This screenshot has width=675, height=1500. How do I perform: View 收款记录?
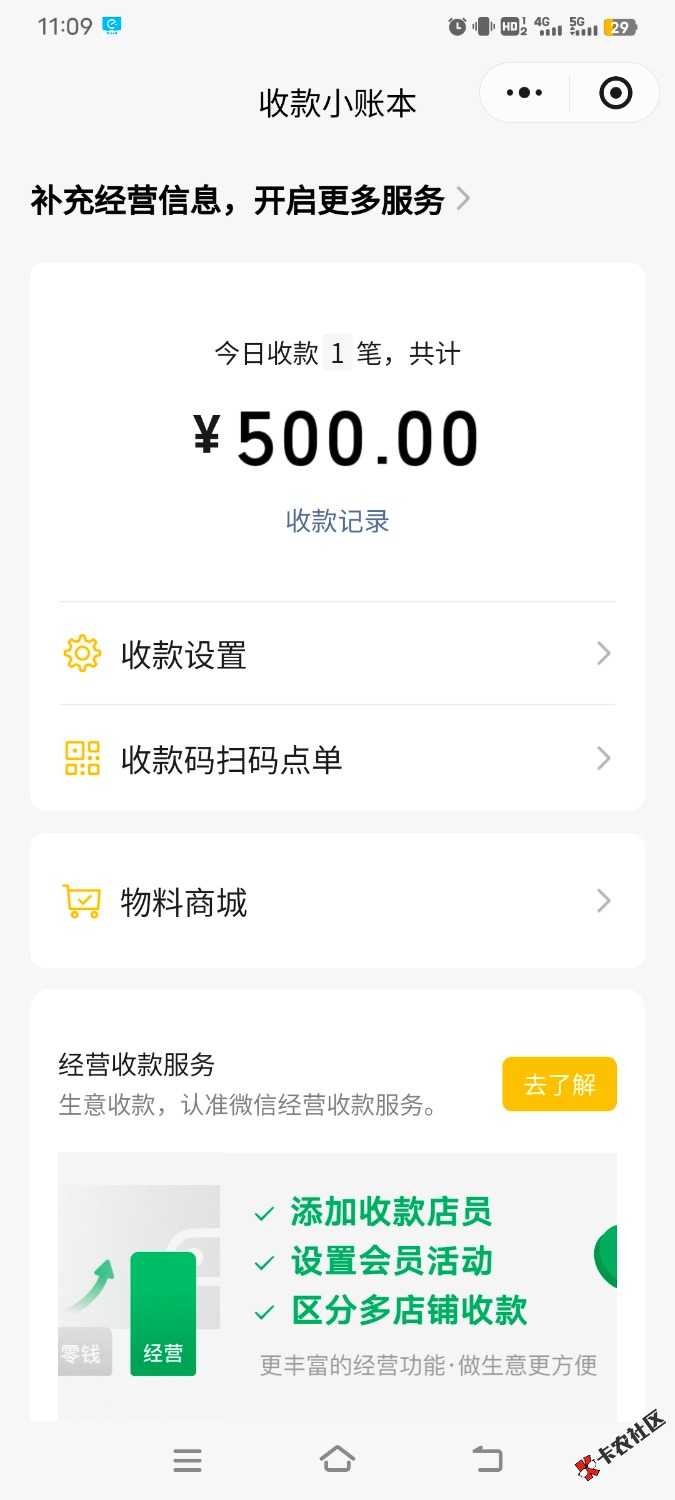[x=337, y=521]
